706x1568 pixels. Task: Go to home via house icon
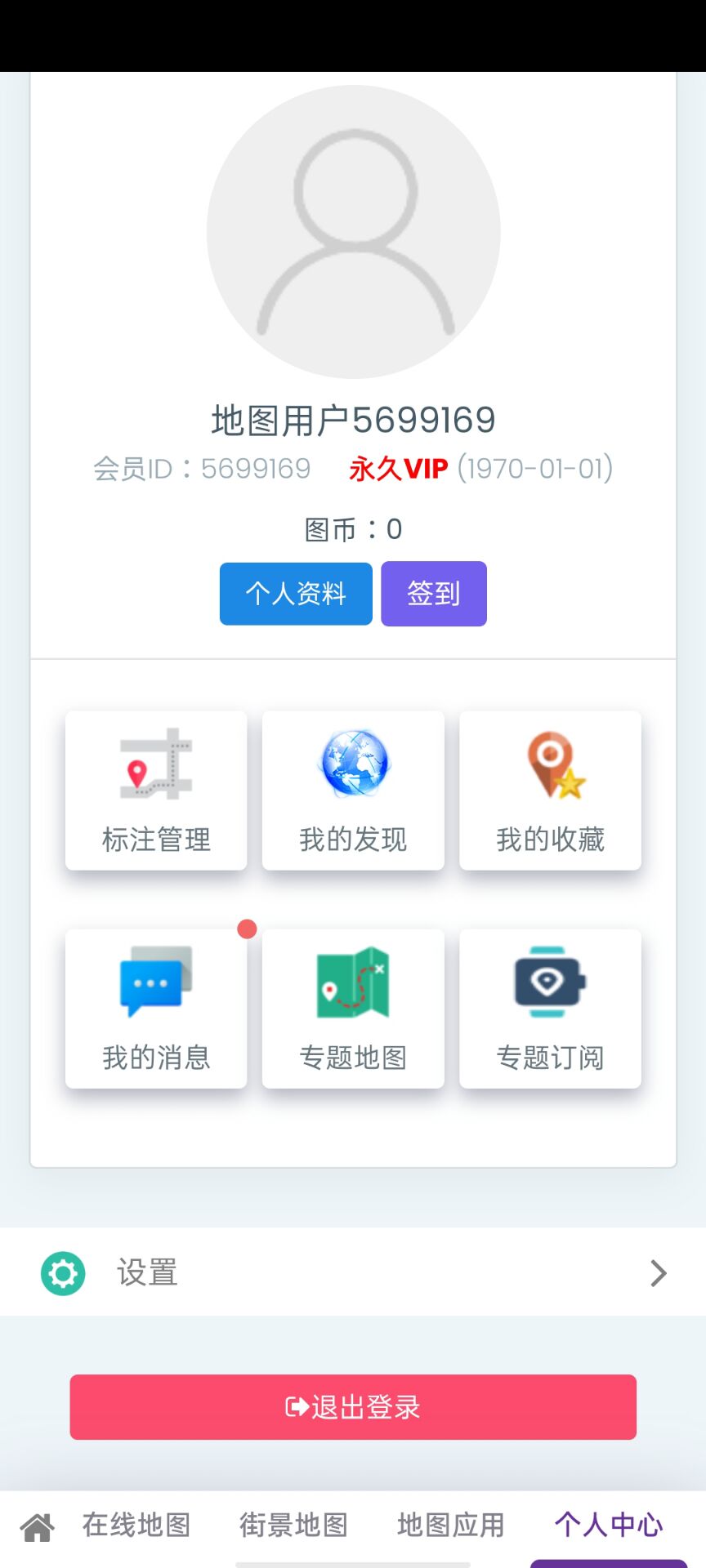tap(37, 1526)
